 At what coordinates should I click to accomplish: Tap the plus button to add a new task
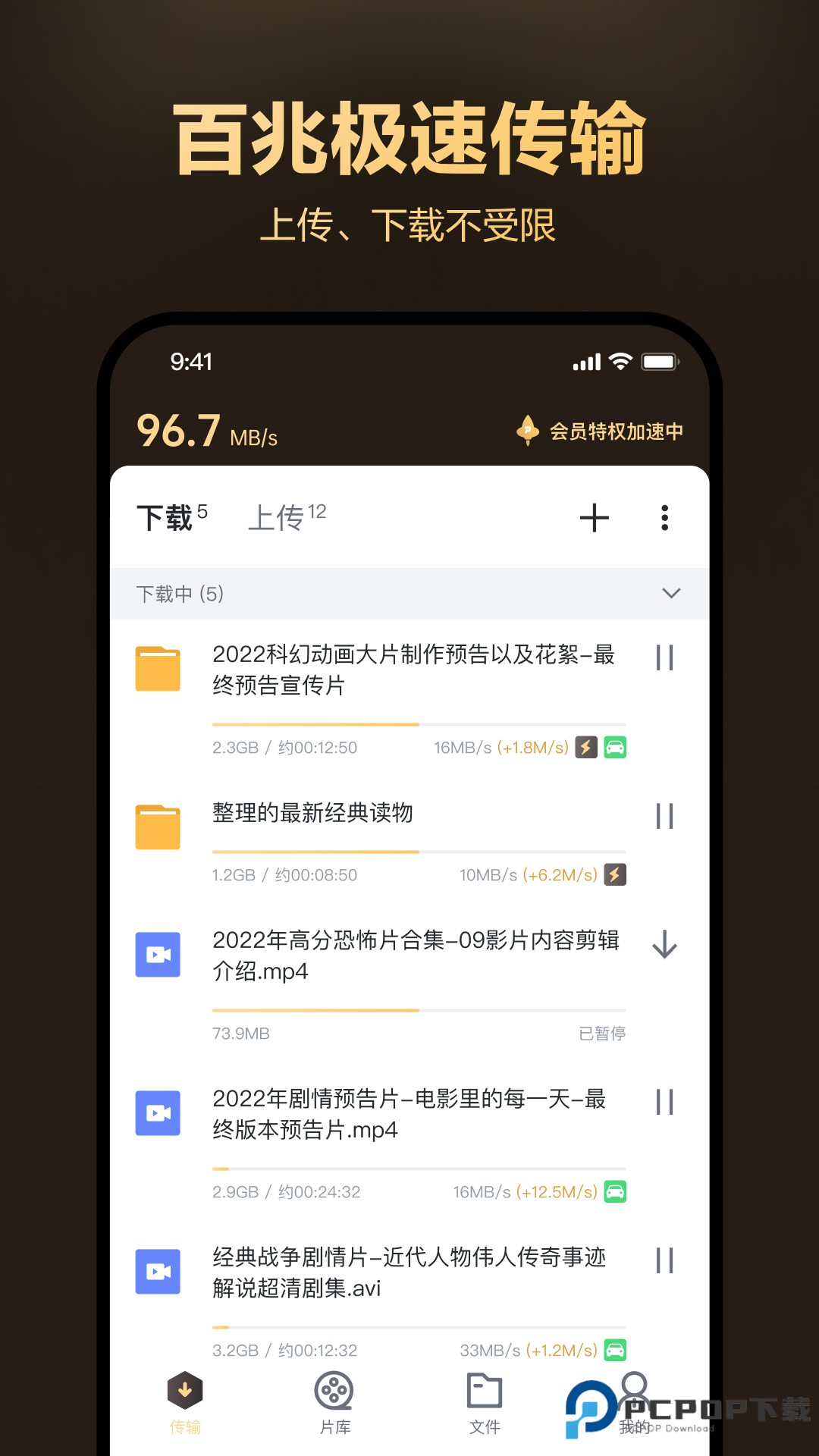(x=595, y=518)
